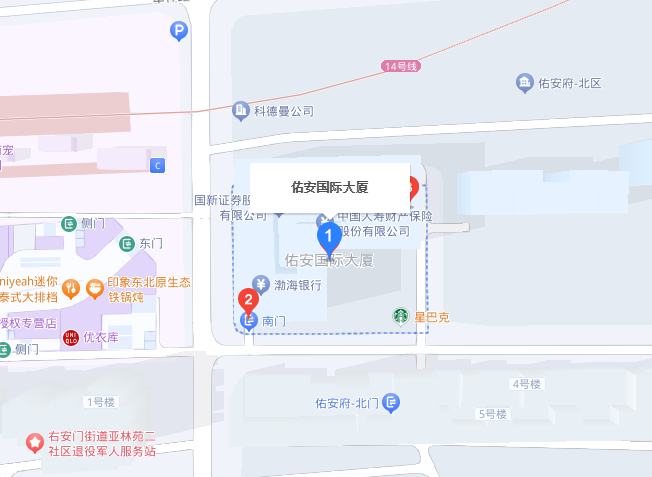Image resolution: width=652 pixels, height=477 pixels.
Task: Select the 东门 entrance icon
Action: coord(126,243)
